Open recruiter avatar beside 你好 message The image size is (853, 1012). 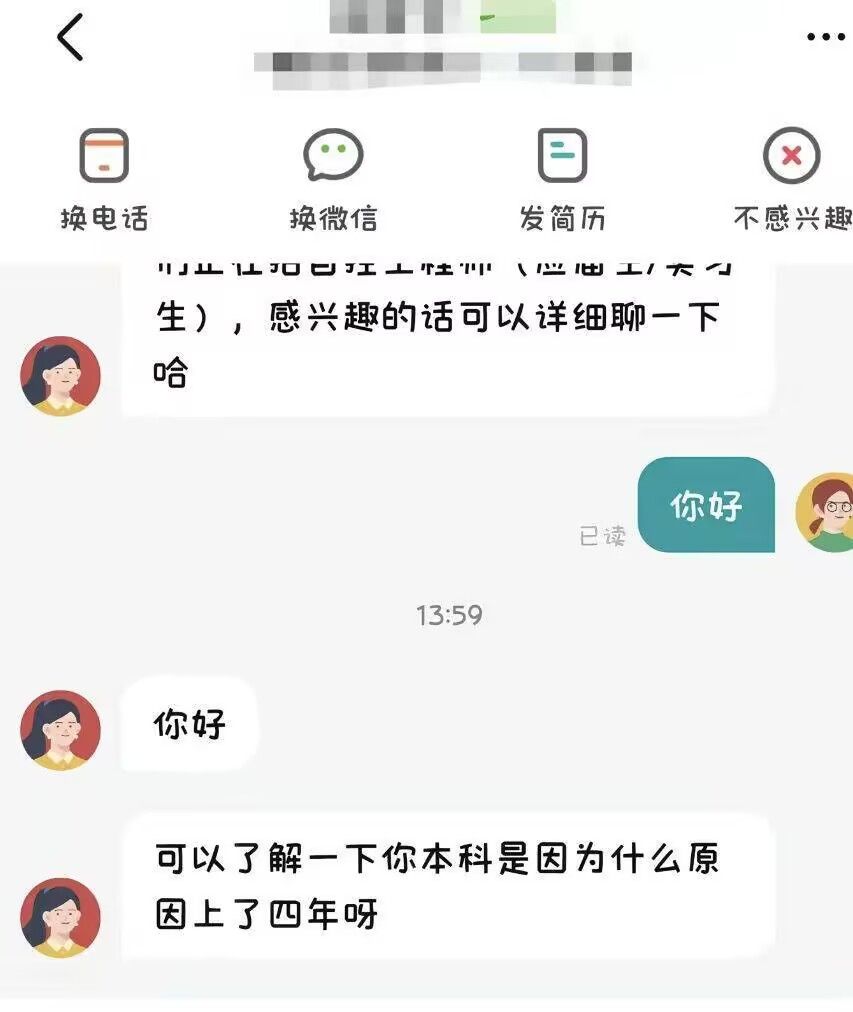pyautogui.click(x=60, y=730)
